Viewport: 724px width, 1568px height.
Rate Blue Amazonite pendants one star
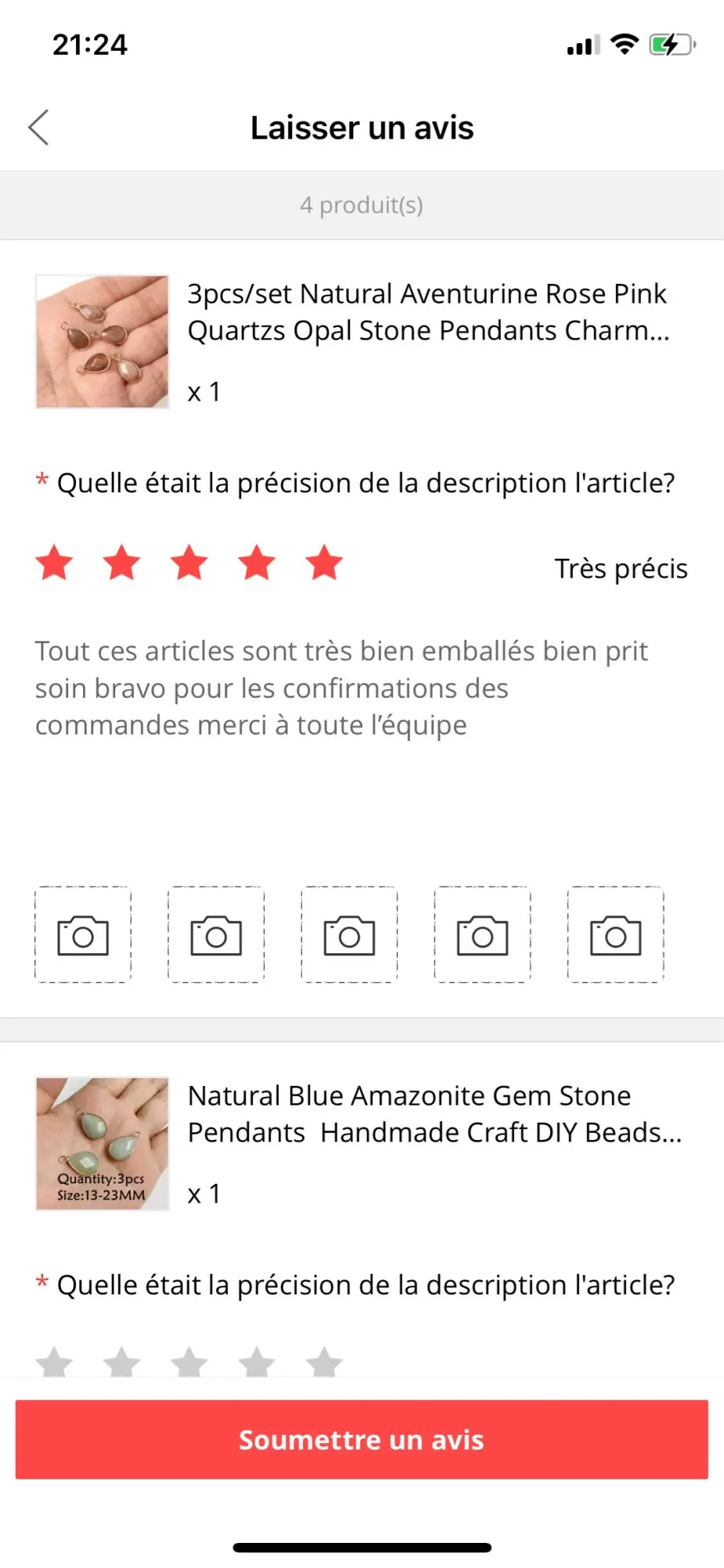pos(55,1363)
